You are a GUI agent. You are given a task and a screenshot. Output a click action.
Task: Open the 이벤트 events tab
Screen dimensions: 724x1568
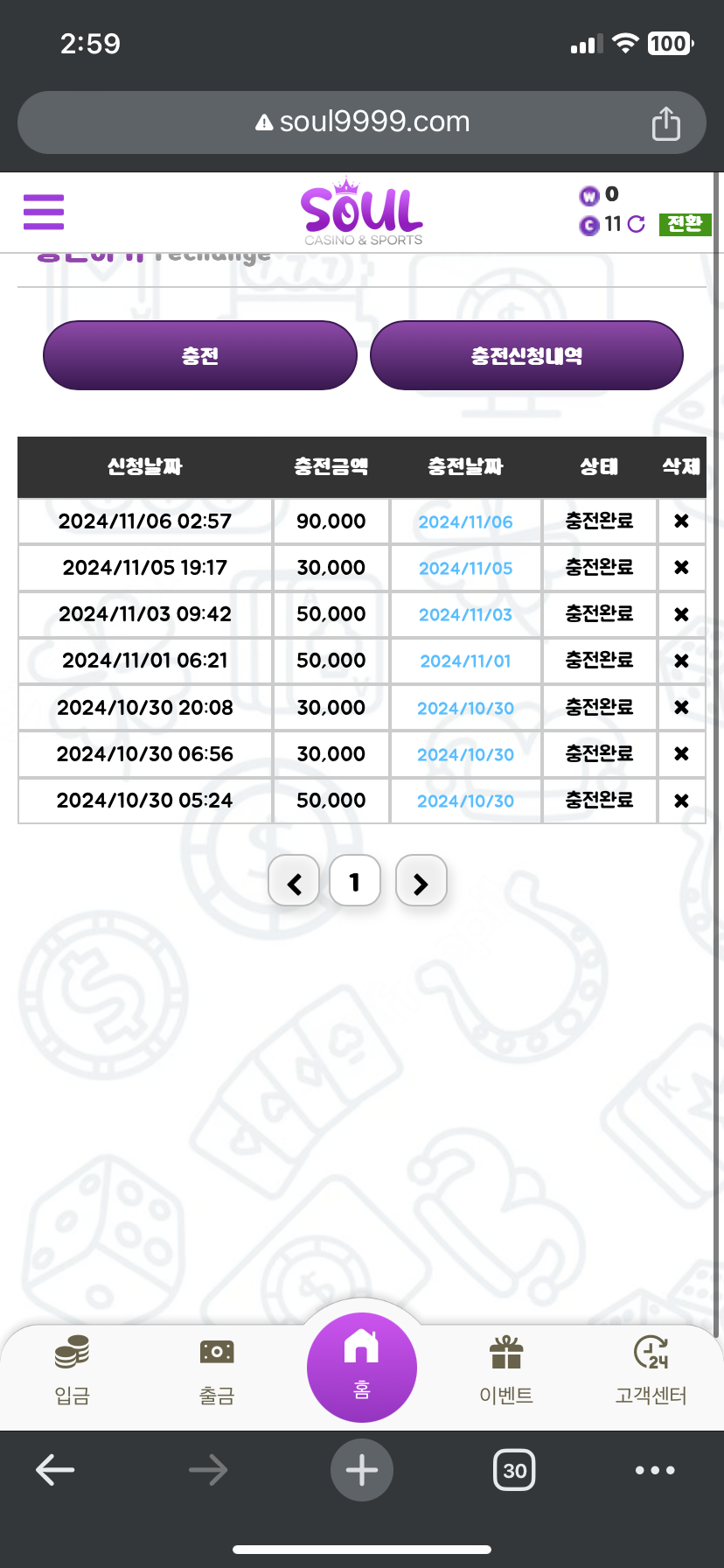[506, 1370]
